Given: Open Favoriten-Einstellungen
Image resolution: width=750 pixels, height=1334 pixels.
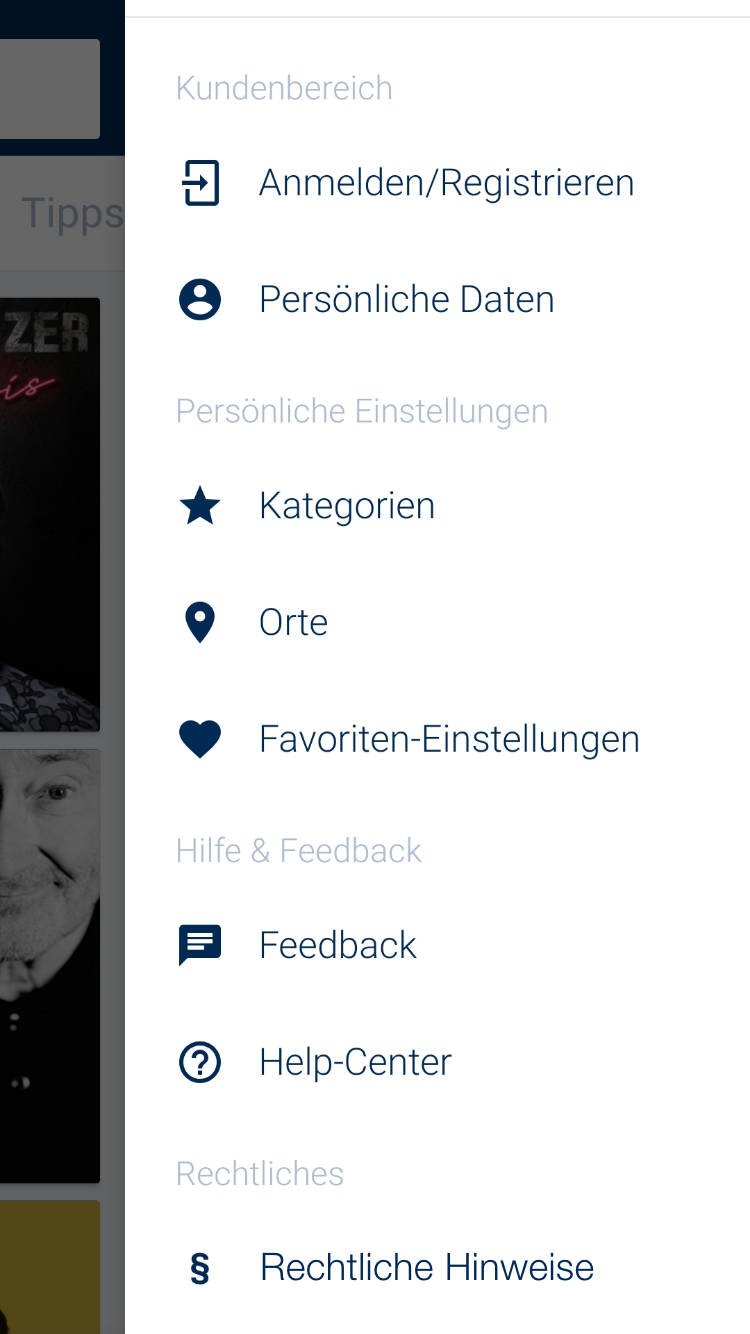Looking at the screenshot, I should [448, 740].
